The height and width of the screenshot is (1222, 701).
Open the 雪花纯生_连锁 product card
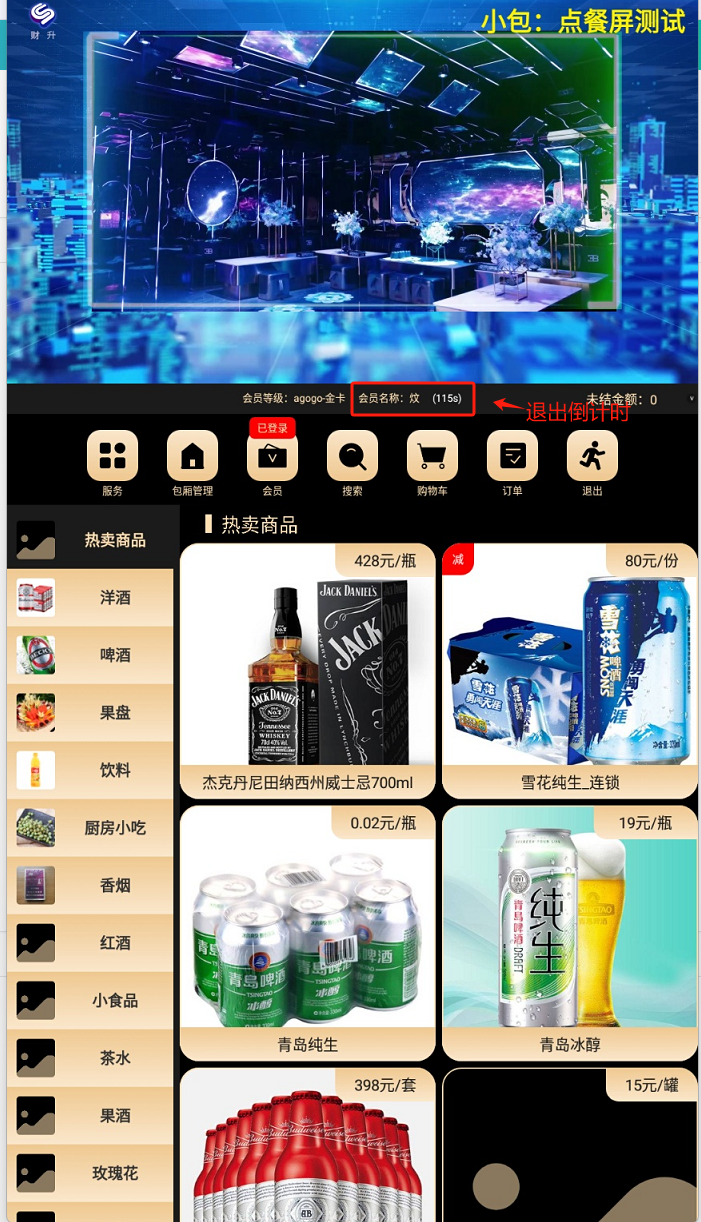569,670
